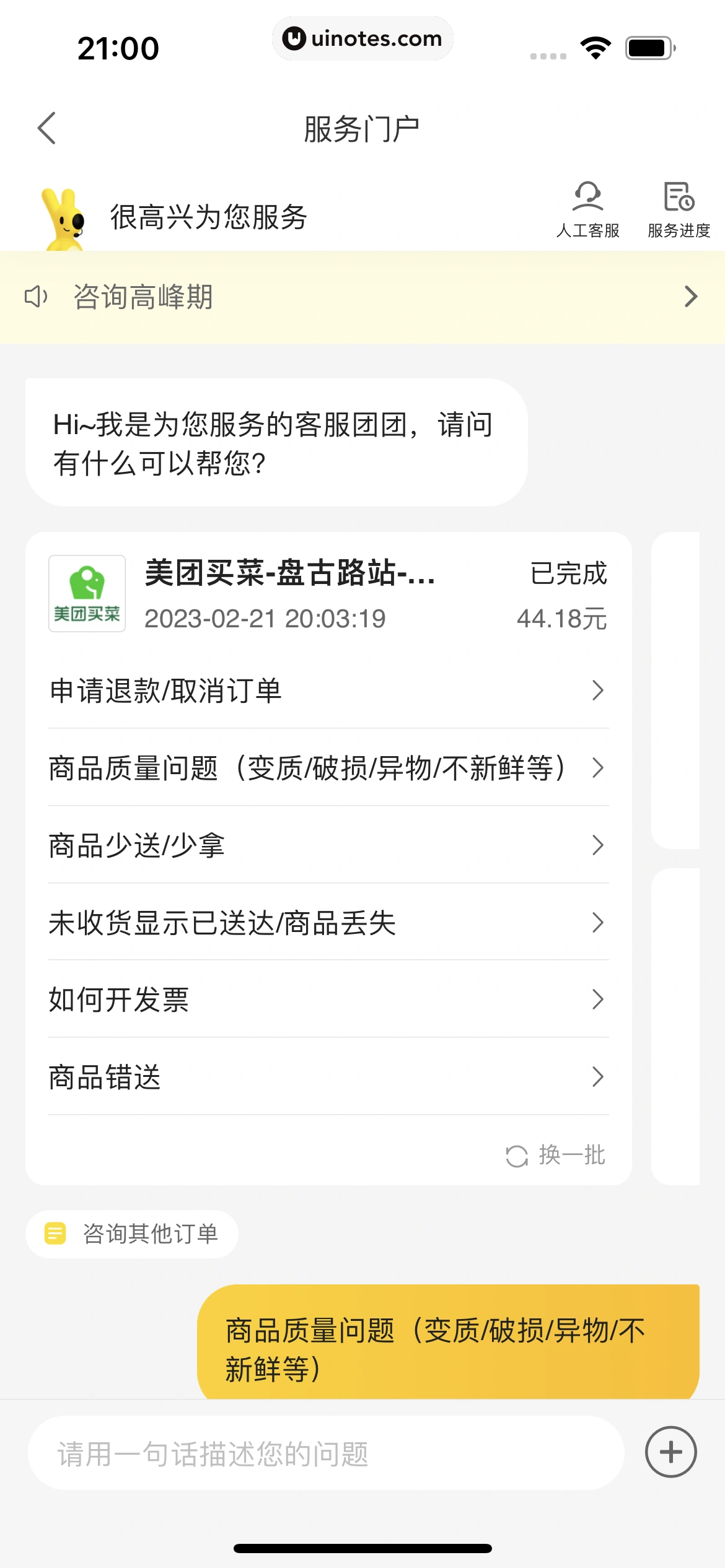
Task: Tap 咨询其他订单 chip
Action: point(132,1234)
